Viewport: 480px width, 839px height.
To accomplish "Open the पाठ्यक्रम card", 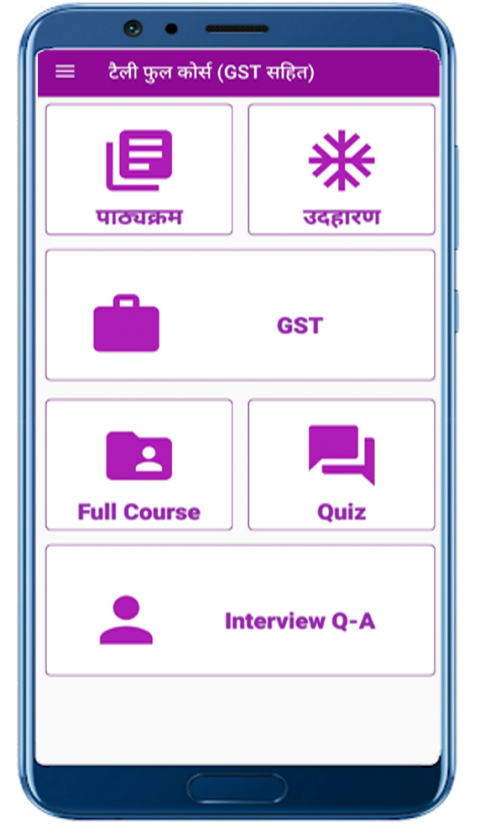I will point(139,170).
